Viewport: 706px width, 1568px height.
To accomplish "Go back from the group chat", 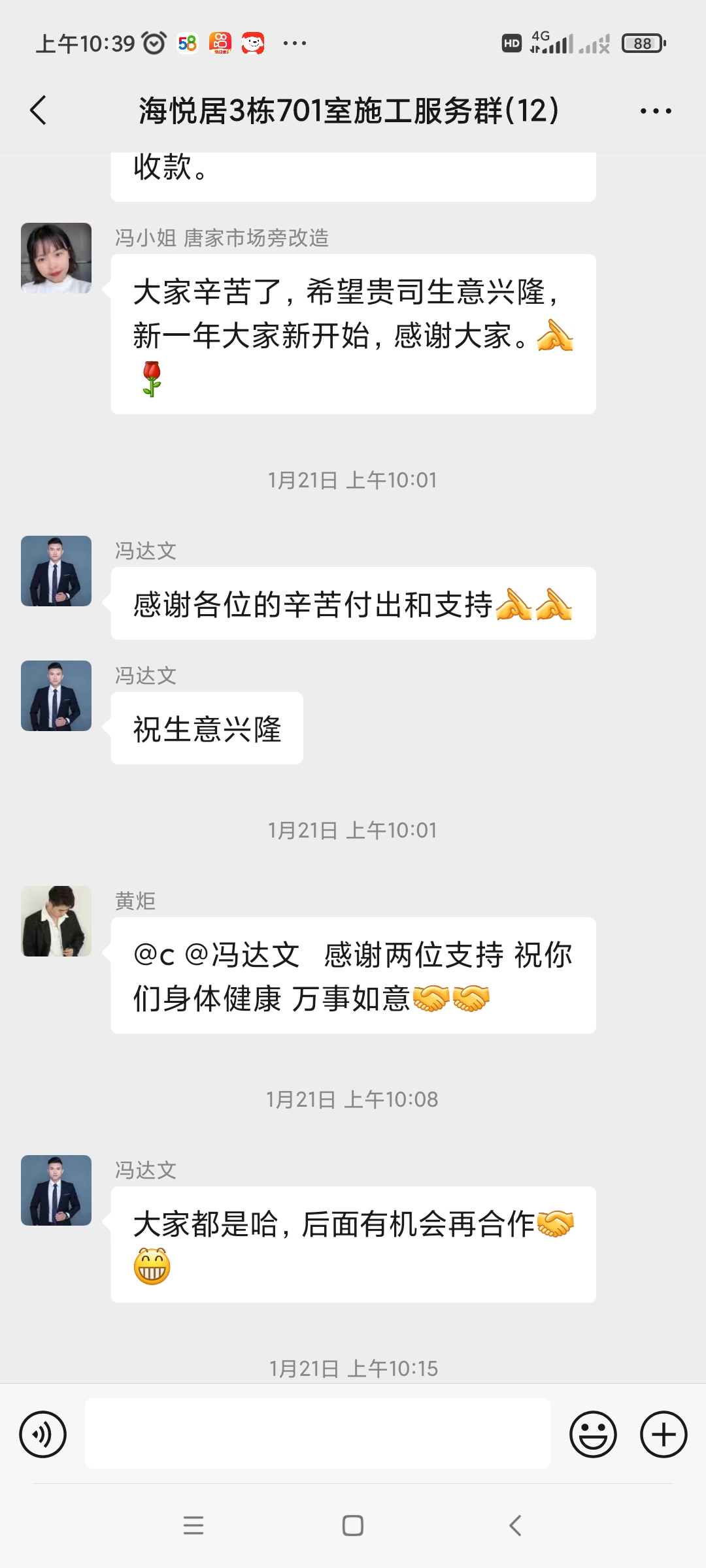I will pos(39,110).
